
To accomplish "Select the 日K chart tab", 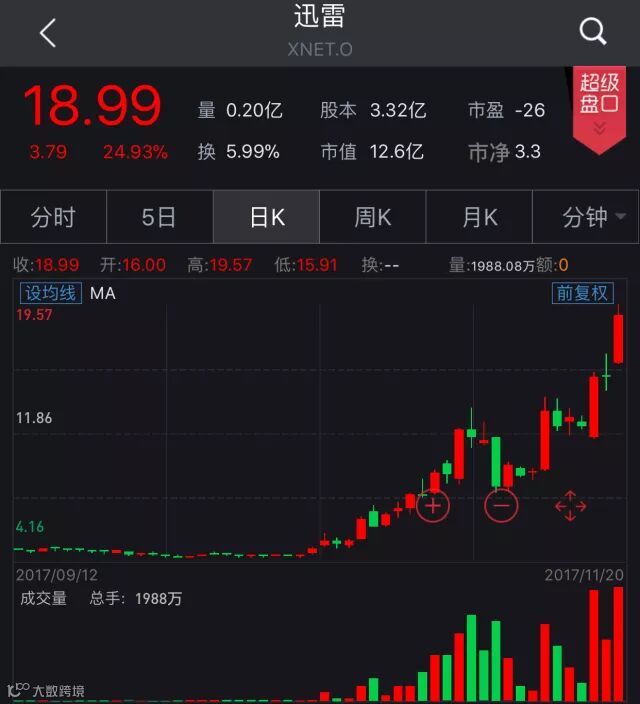I will click(x=266, y=217).
